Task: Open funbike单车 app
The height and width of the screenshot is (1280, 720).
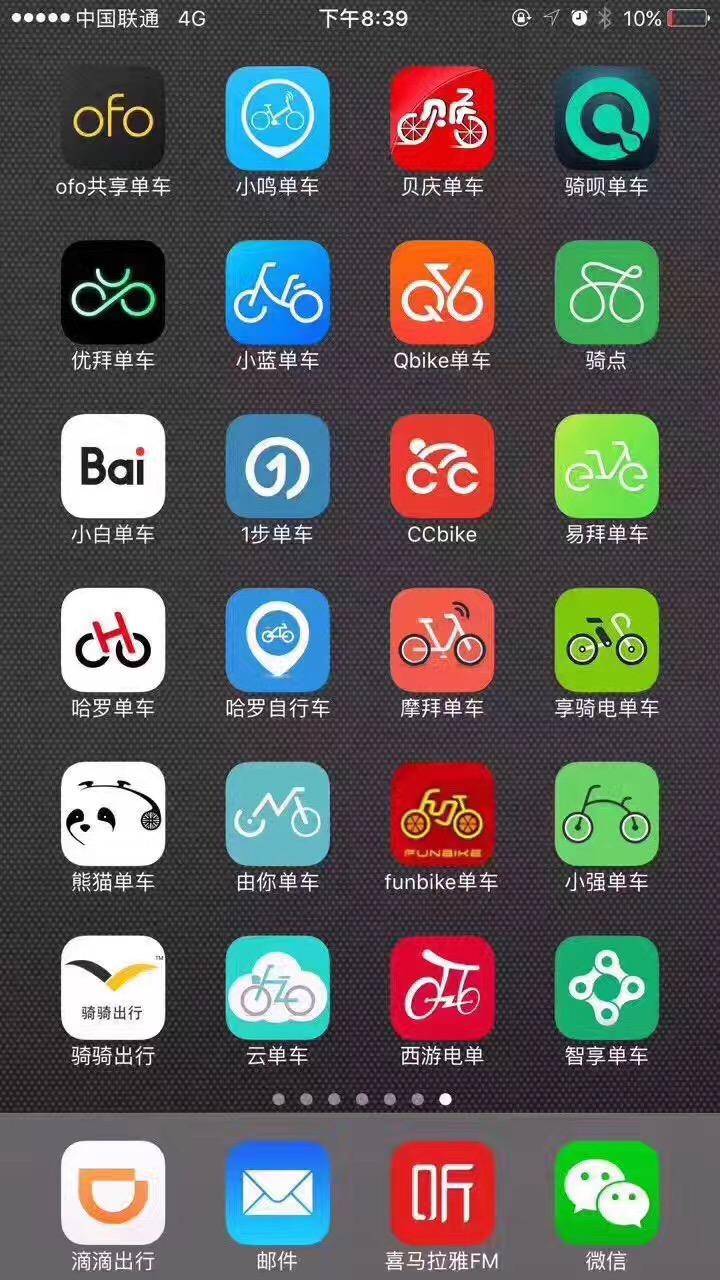Action: pyautogui.click(x=442, y=814)
